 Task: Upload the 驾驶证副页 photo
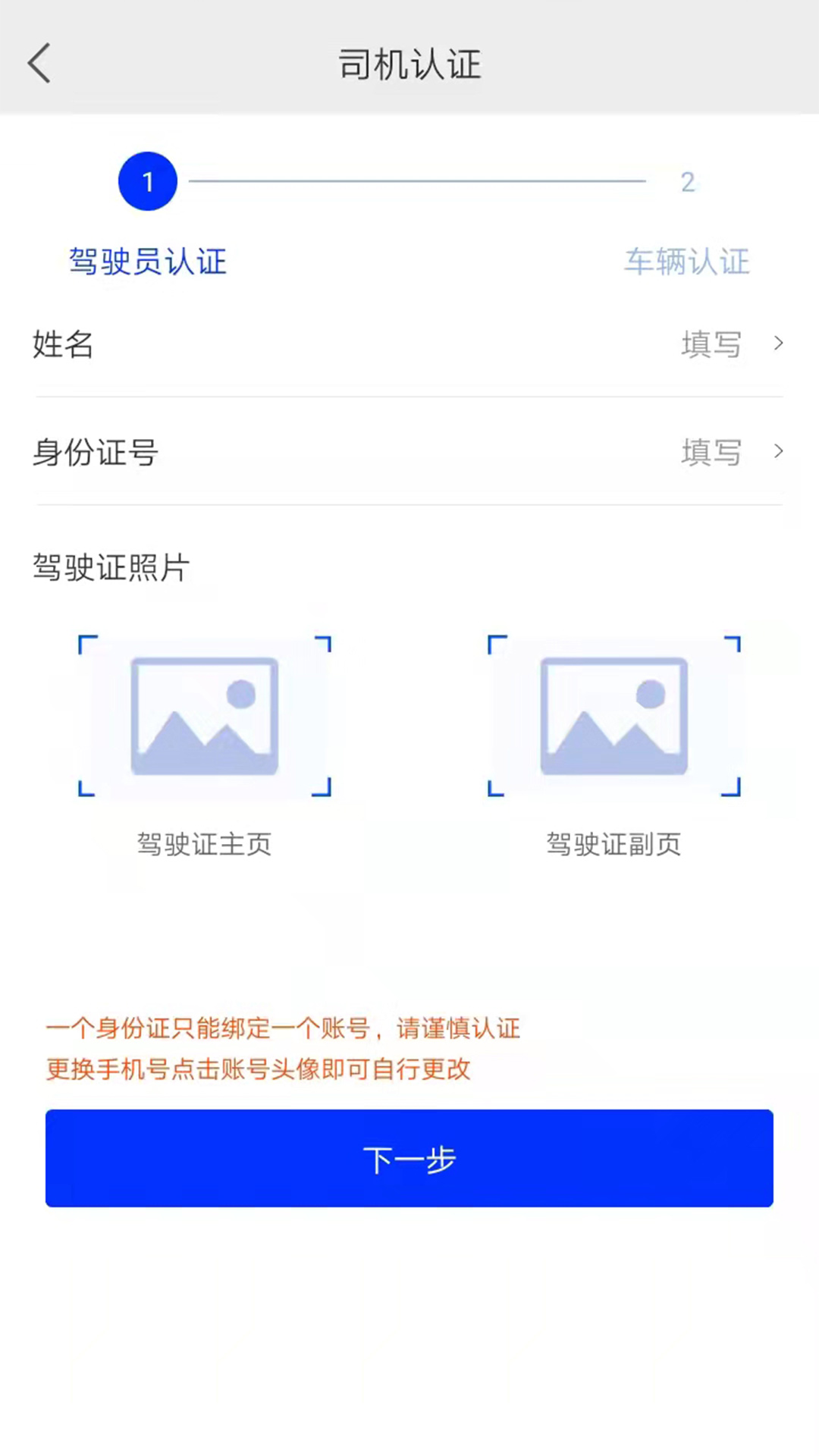click(x=614, y=716)
